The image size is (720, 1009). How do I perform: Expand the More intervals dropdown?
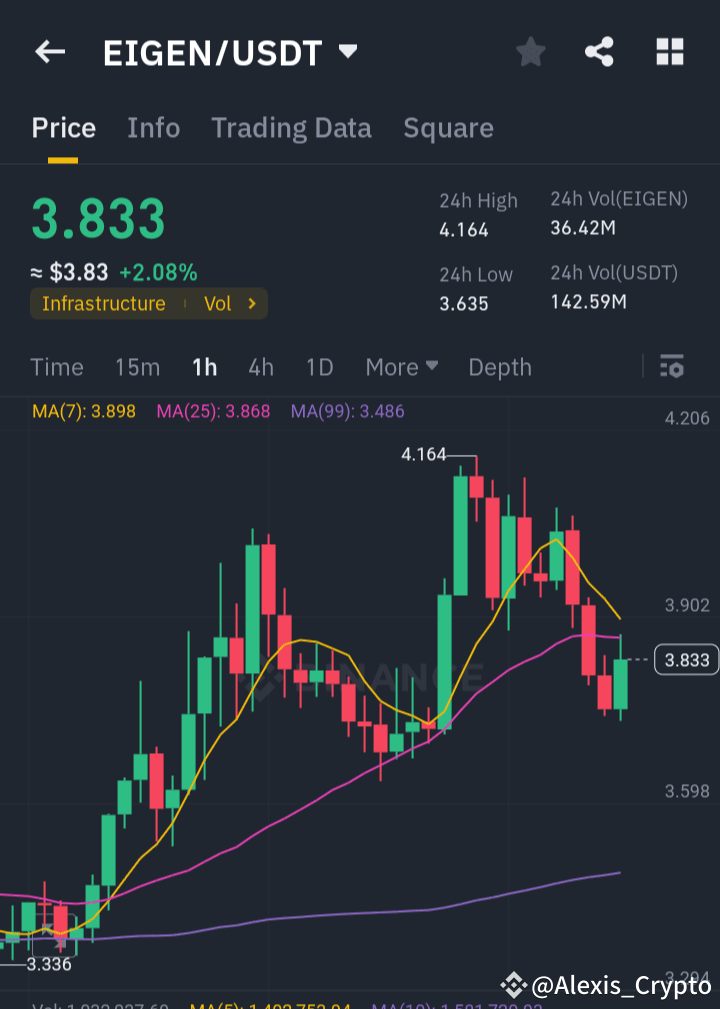tap(401, 367)
